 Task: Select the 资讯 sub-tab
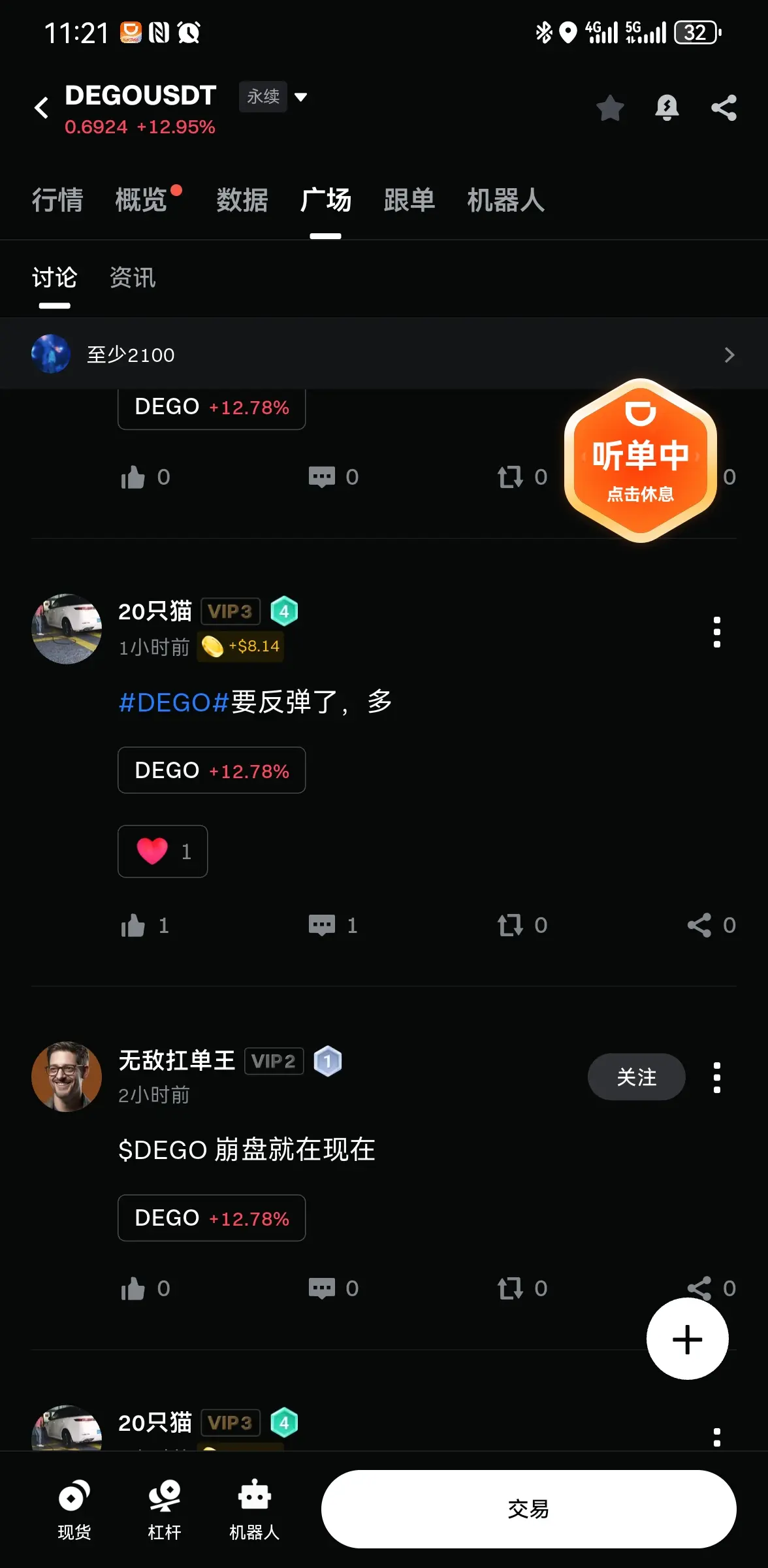133,278
